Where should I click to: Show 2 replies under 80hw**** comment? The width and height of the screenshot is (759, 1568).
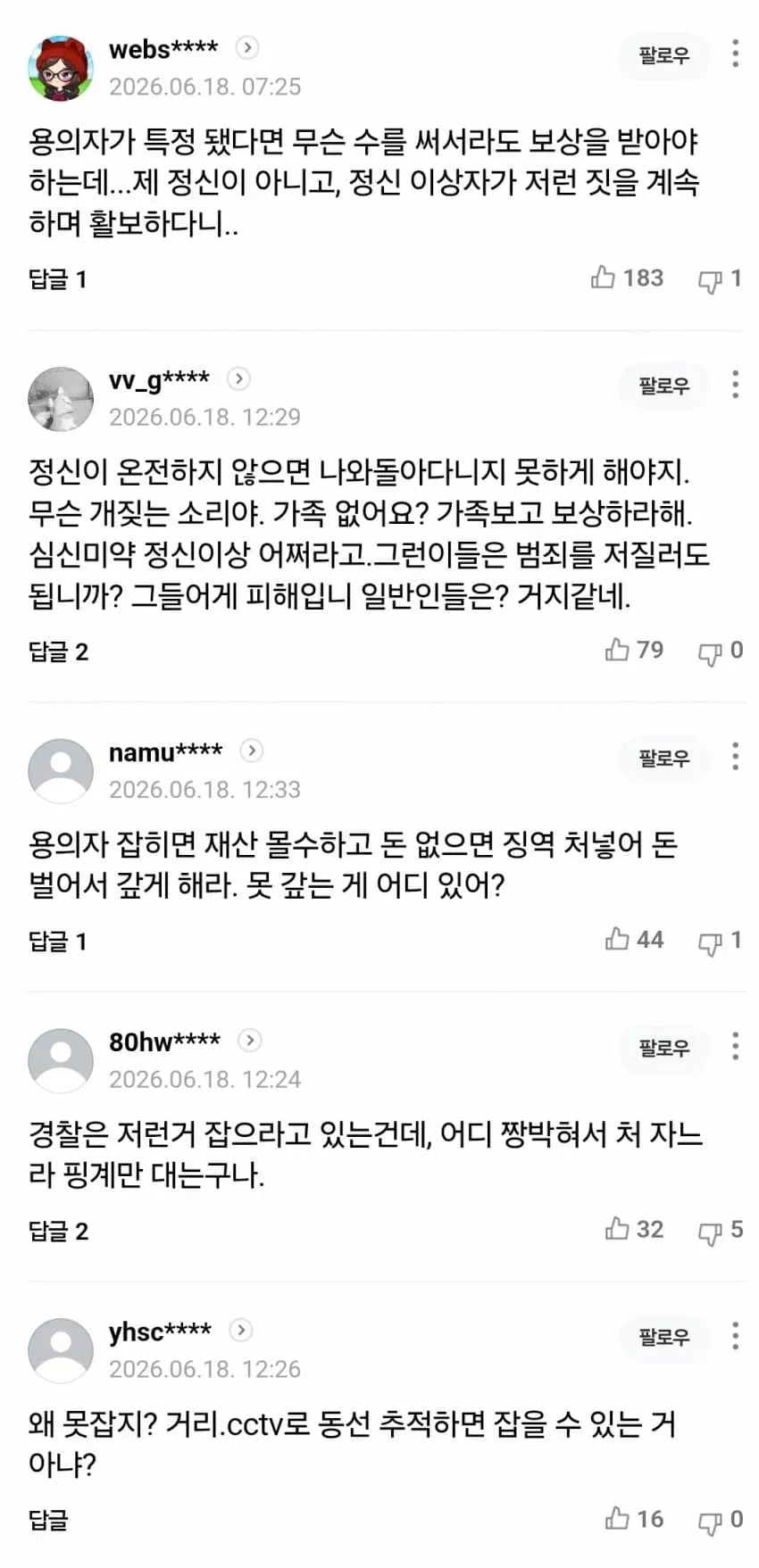click(59, 1232)
